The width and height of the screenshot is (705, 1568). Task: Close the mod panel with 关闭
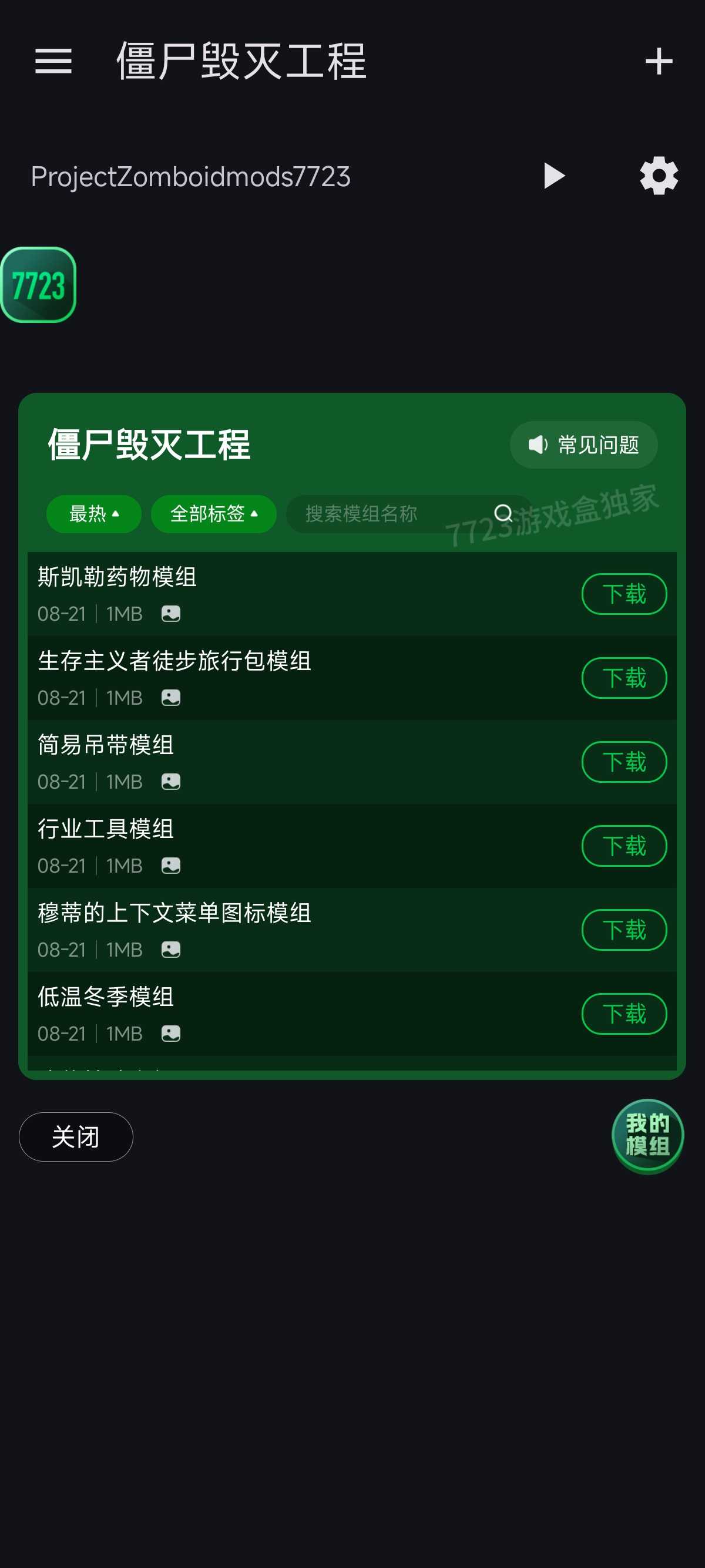76,1137
